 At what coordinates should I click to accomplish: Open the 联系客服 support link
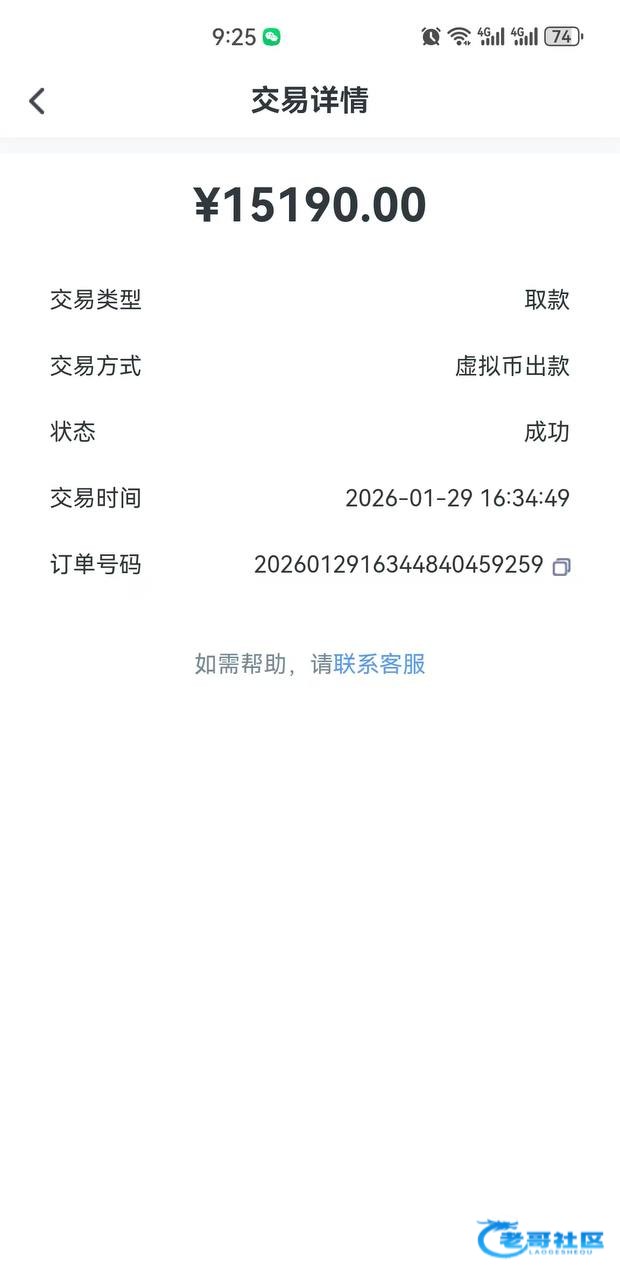pyautogui.click(x=379, y=664)
